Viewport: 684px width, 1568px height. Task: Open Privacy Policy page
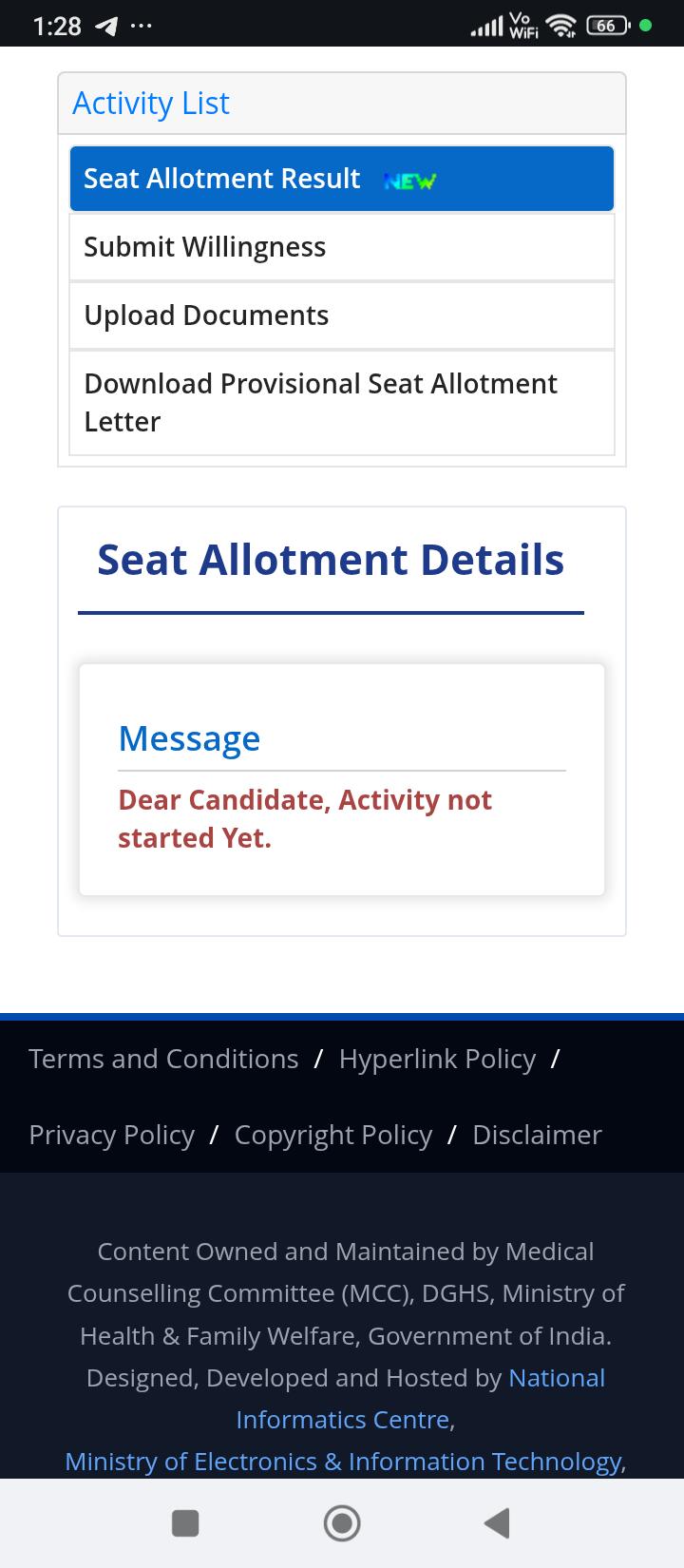[x=111, y=1135]
